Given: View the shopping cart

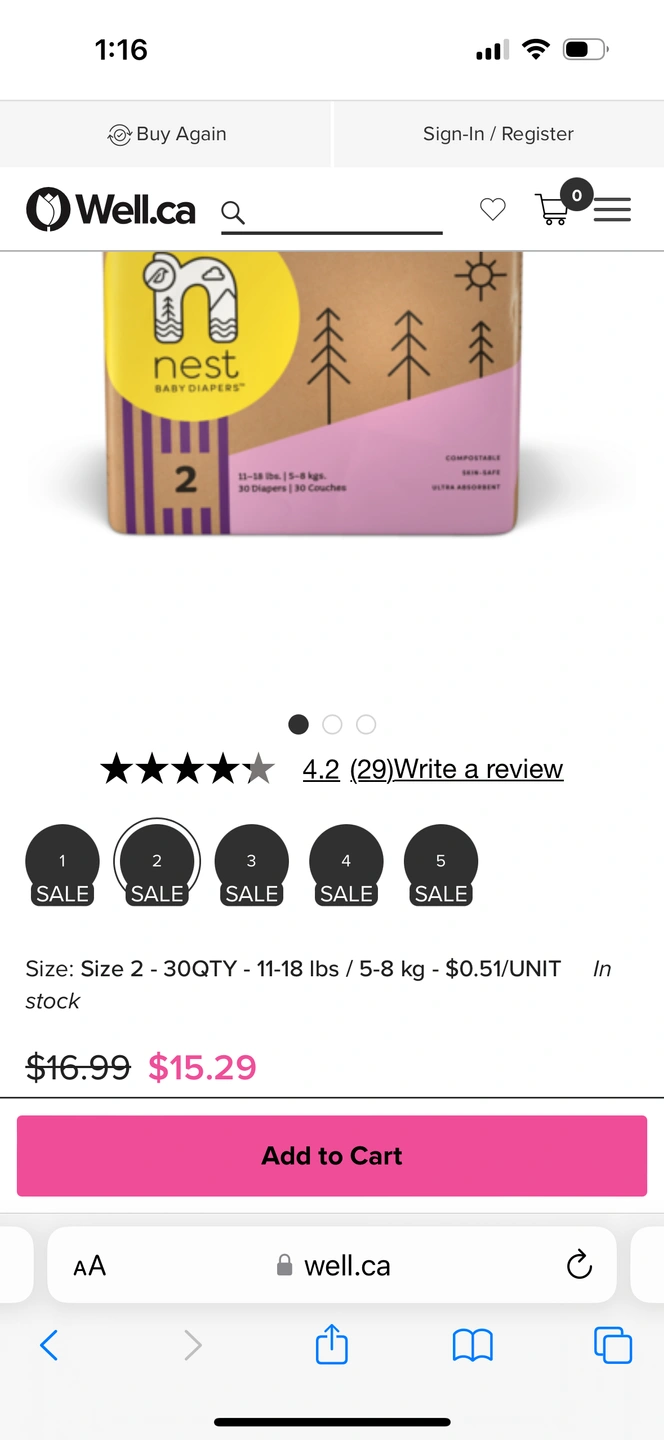Looking at the screenshot, I should [554, 208].
